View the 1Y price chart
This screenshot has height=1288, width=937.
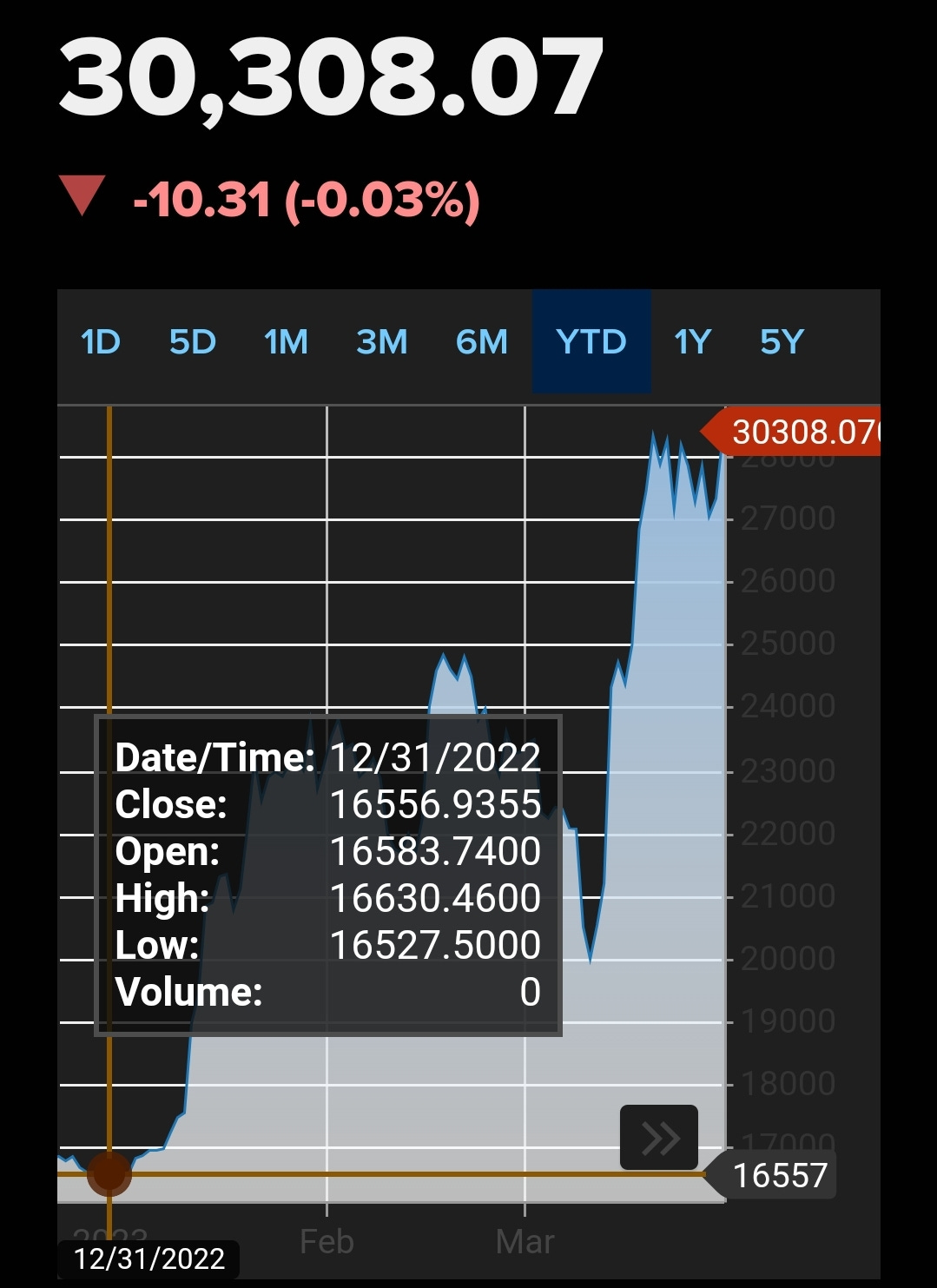pos(692,342)
